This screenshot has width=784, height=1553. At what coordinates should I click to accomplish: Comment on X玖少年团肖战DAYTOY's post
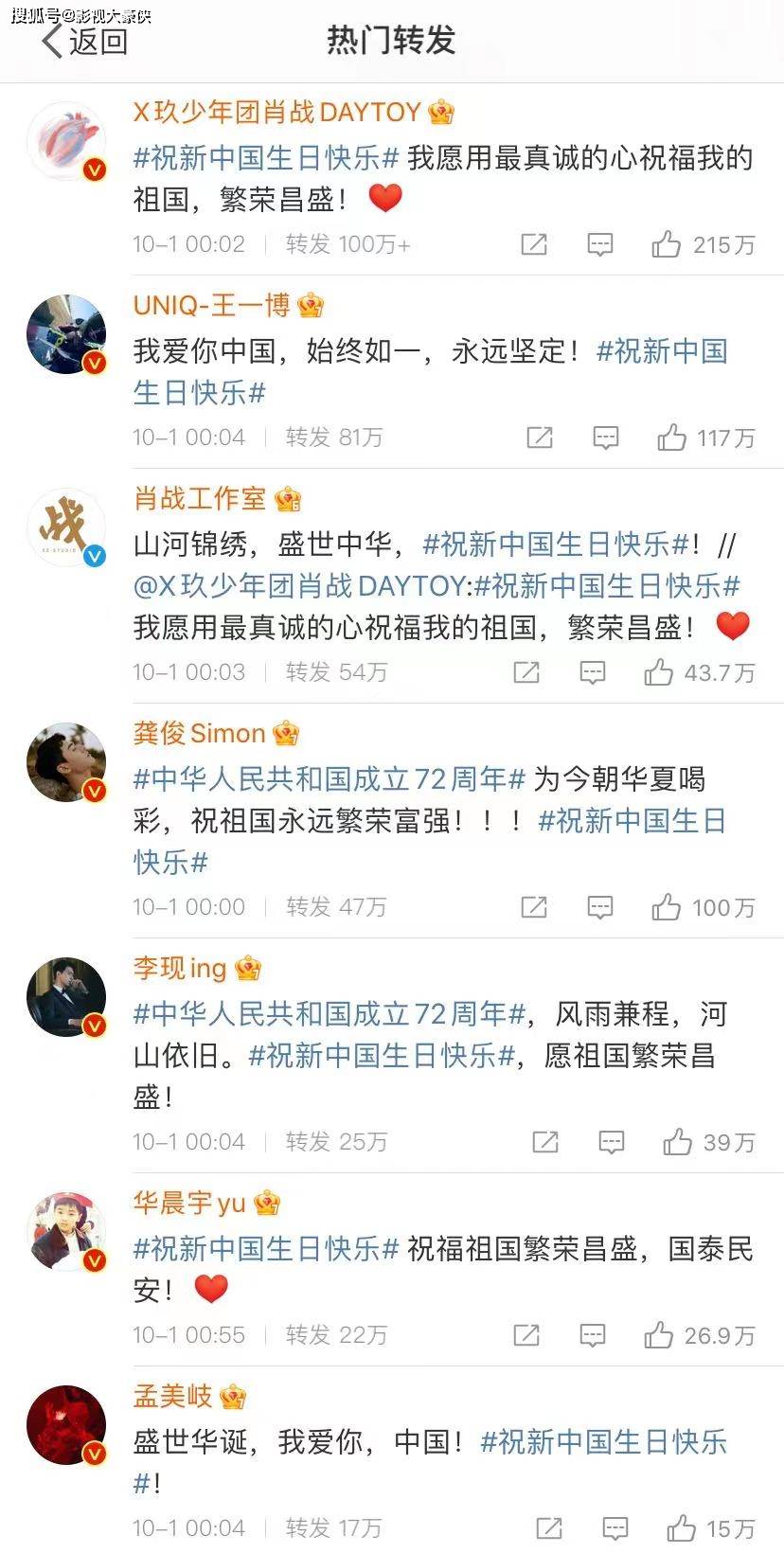pyautogui.click(x=599, y=244)
